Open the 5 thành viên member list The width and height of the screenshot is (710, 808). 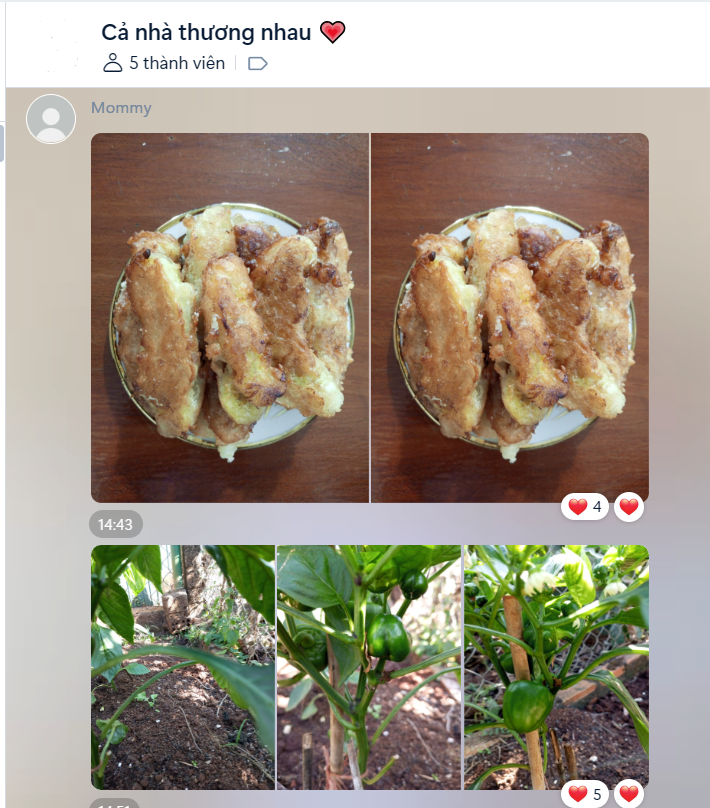click(165, 64)
